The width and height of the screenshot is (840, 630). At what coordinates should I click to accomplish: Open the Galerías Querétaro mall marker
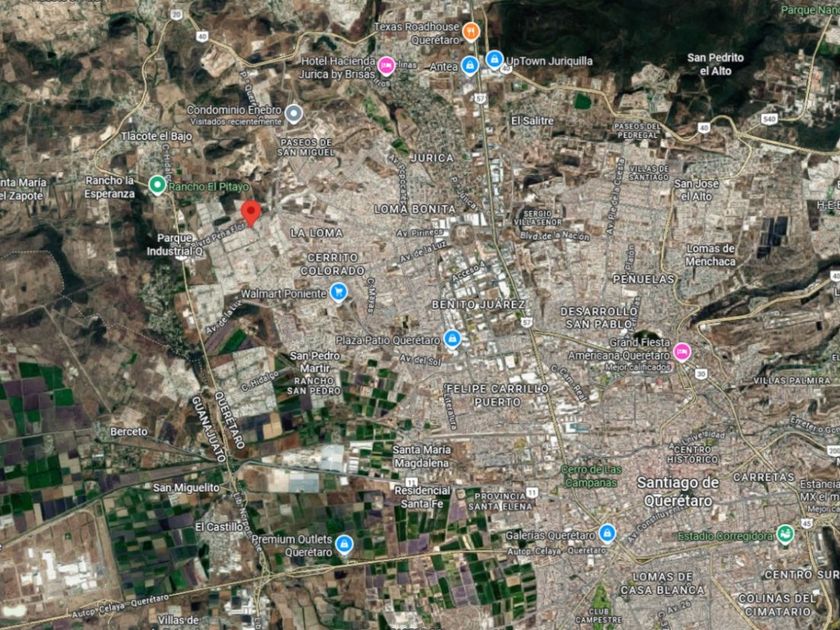tap(607, 534)
